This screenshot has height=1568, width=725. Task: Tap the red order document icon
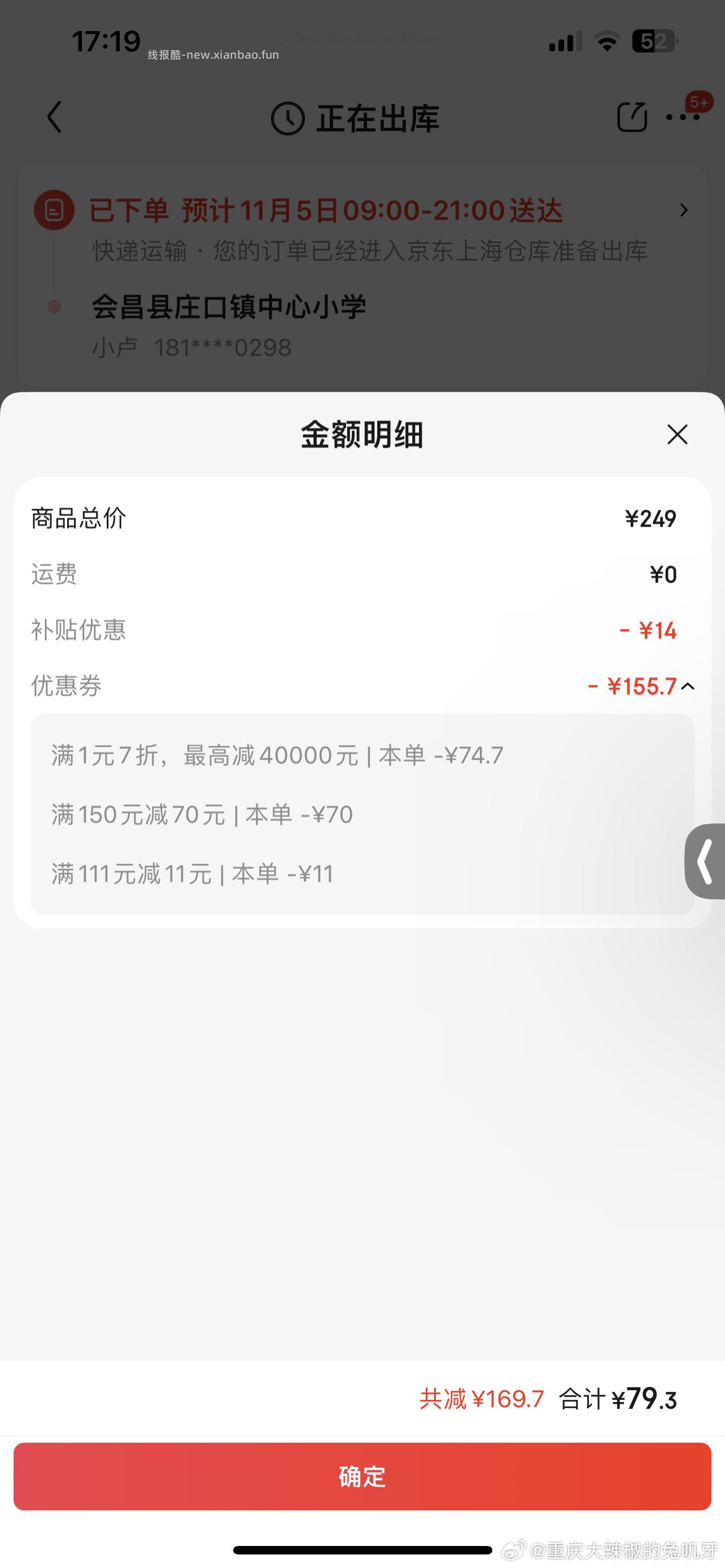click(x=54, y=210)
